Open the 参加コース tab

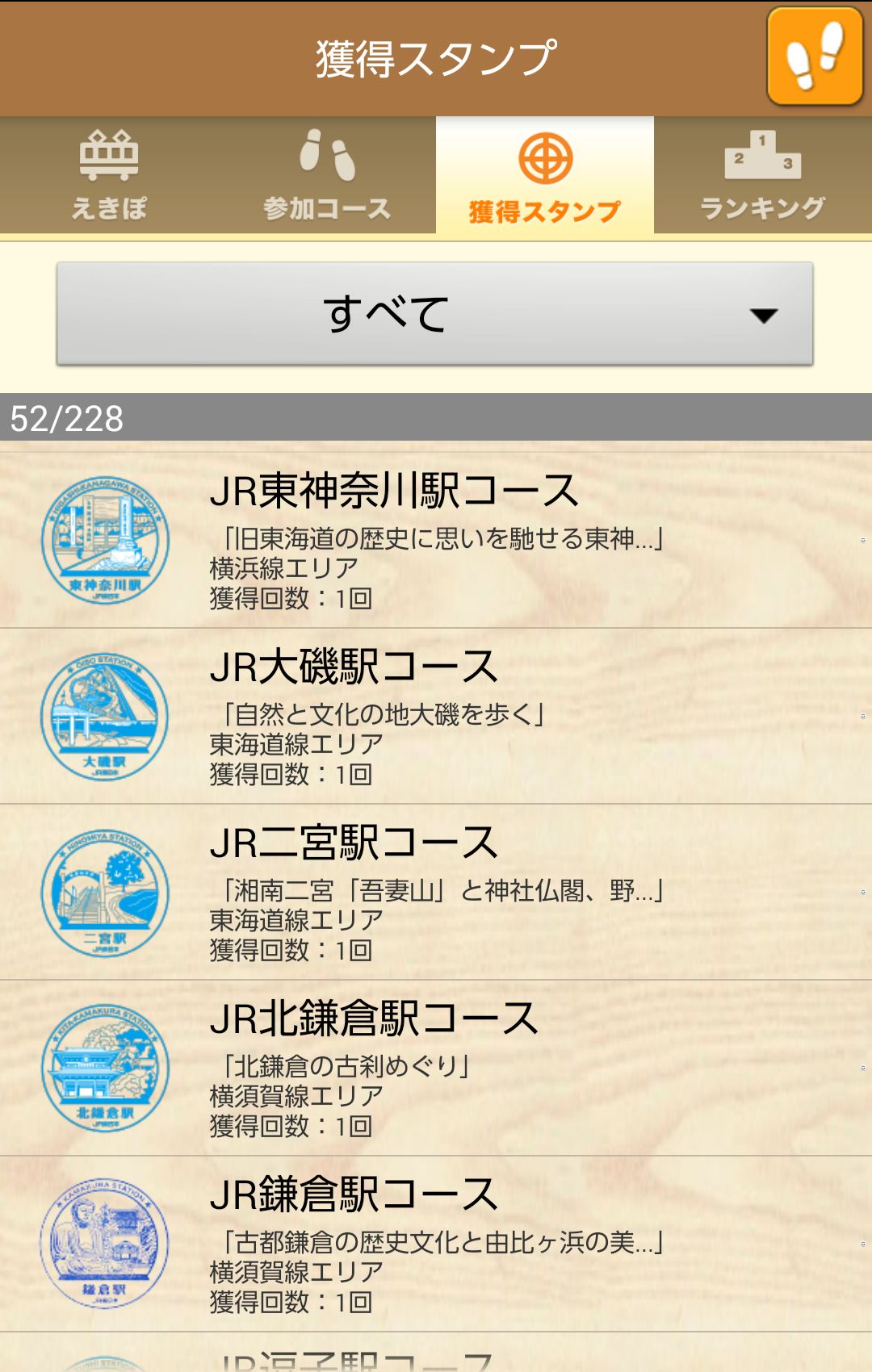327,176
